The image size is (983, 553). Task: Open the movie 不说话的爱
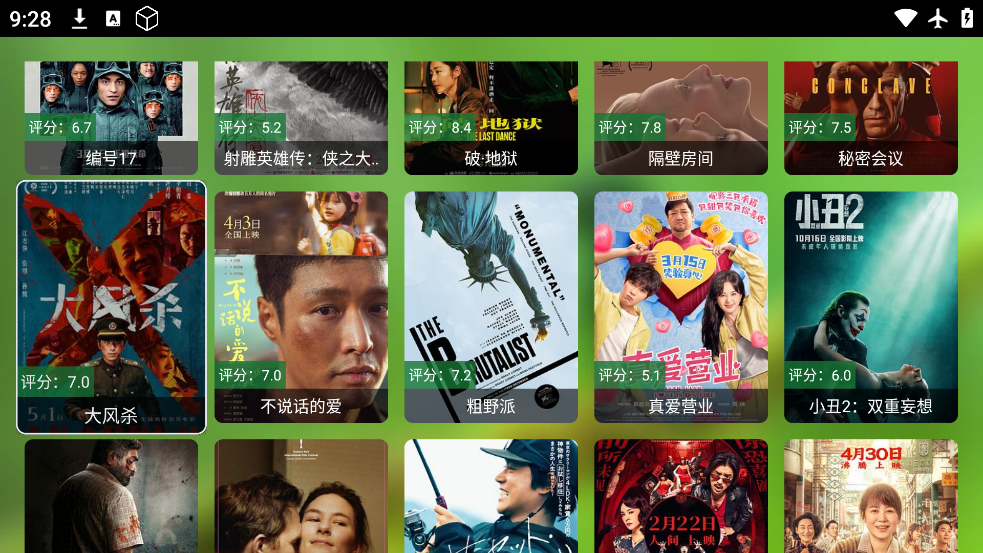click(x=301, y=307)
